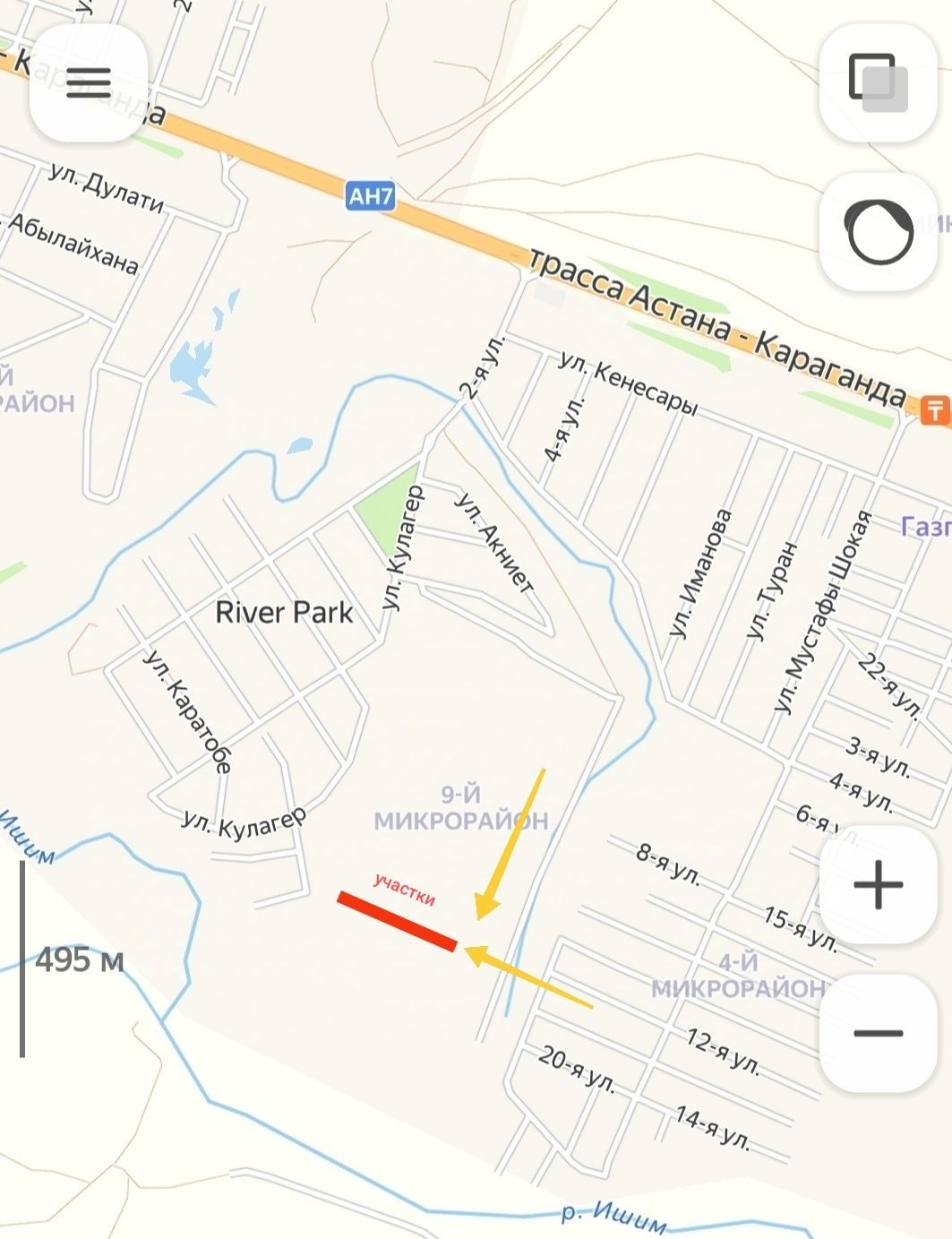Image resolution: width=952 pixels, height=1239 pixels.
Task: Zoom out with the minus button
Action: coord(878,1033)
